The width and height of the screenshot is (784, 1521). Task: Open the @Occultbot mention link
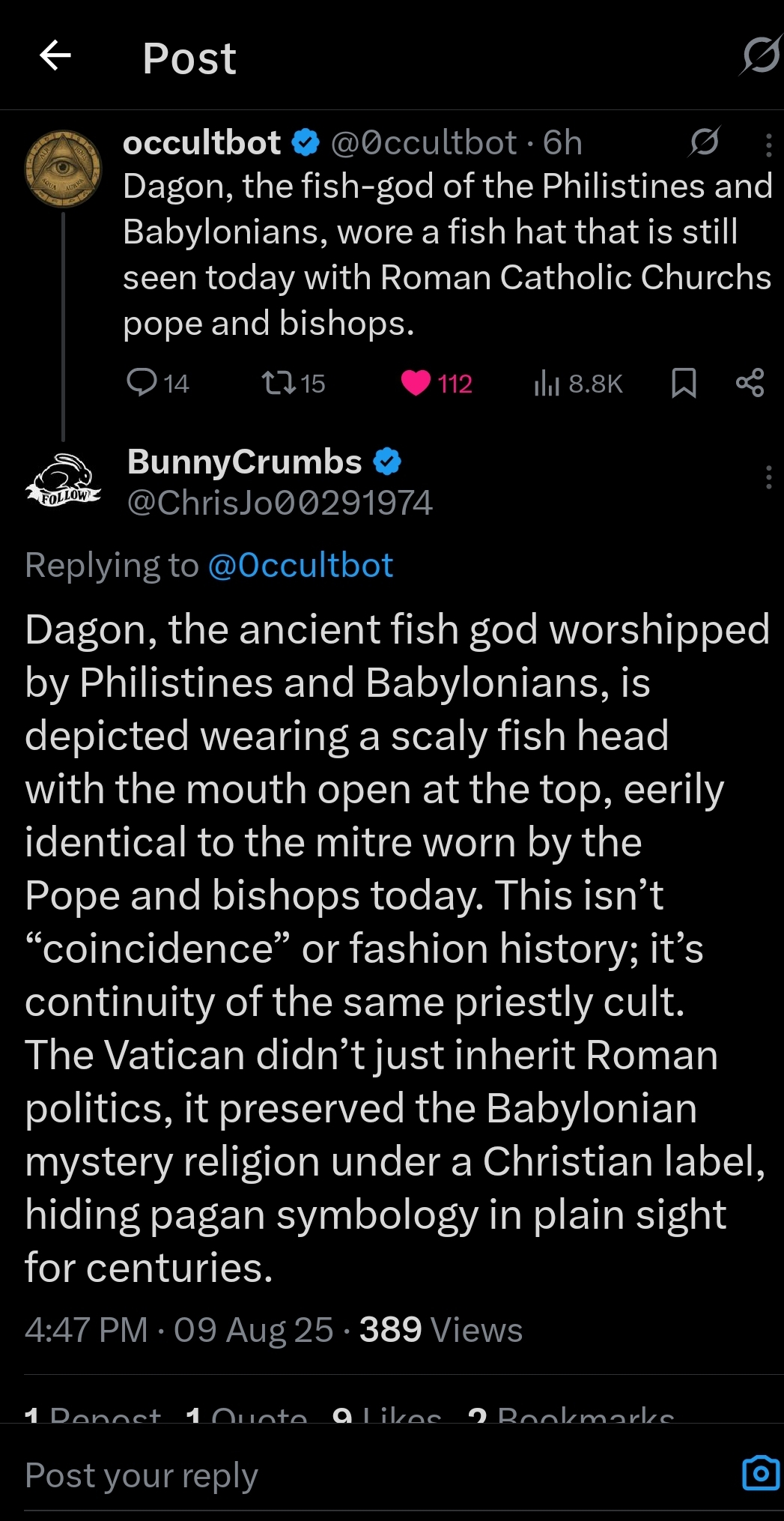[300, 565]
